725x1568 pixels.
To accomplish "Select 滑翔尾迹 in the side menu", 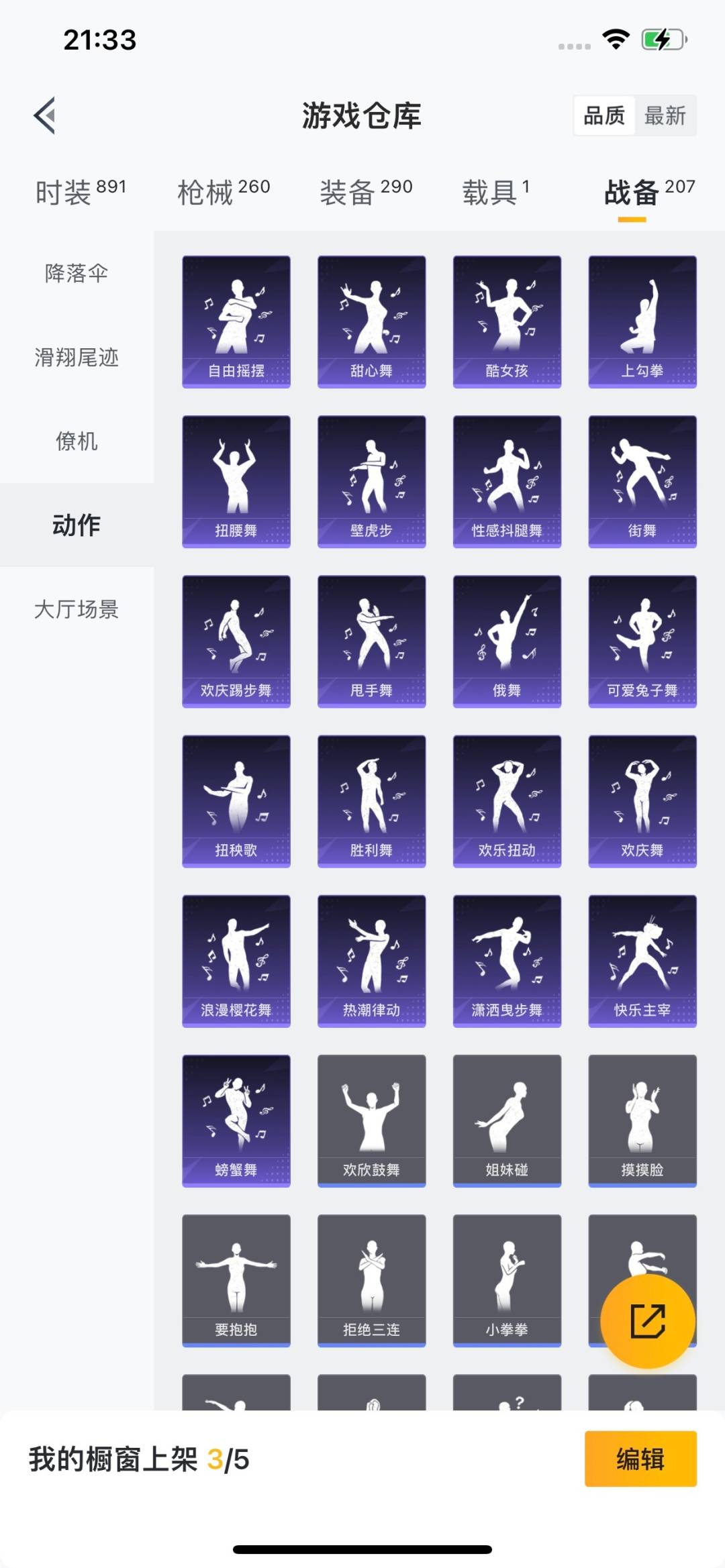I will coord(77,357).
